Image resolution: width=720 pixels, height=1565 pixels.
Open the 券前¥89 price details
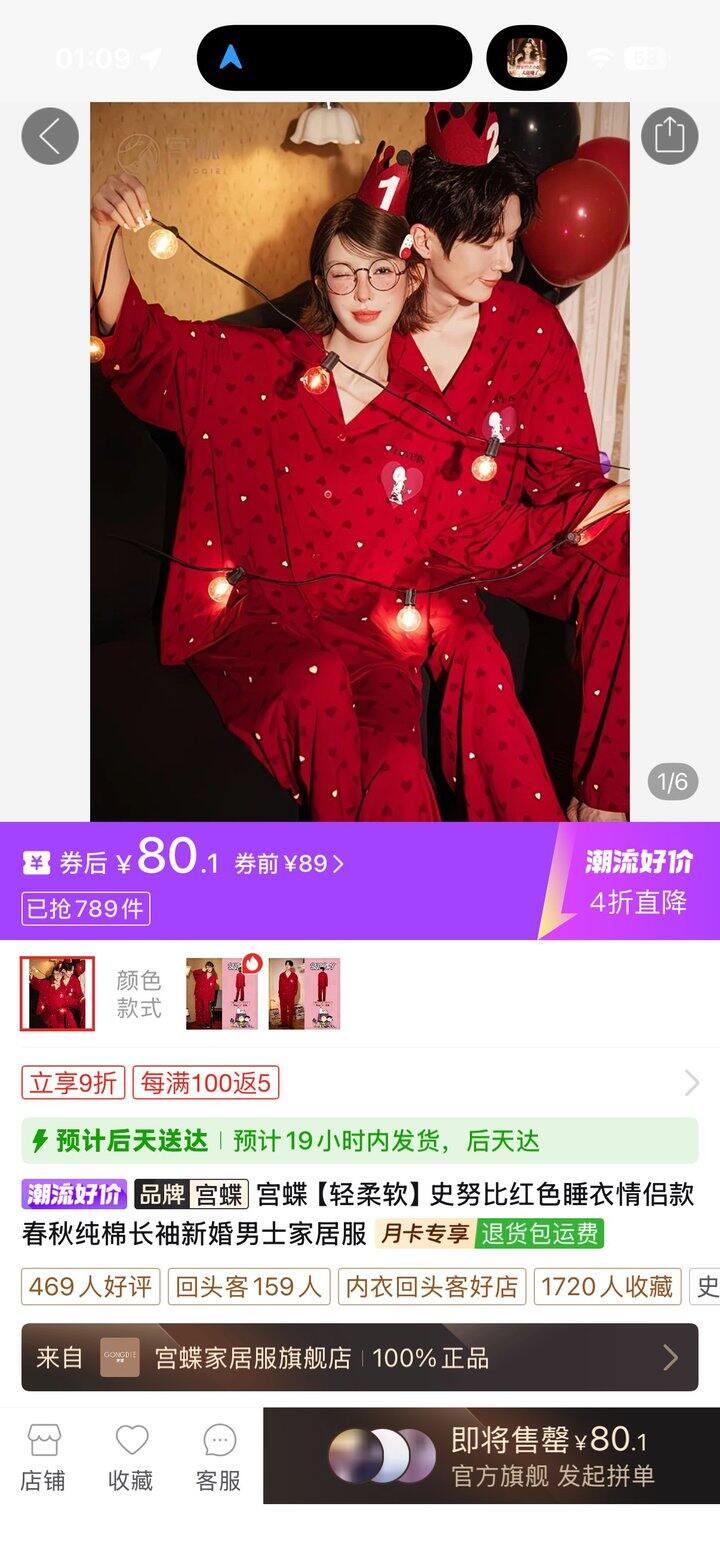pyautogui.click(x=290, y=864)
